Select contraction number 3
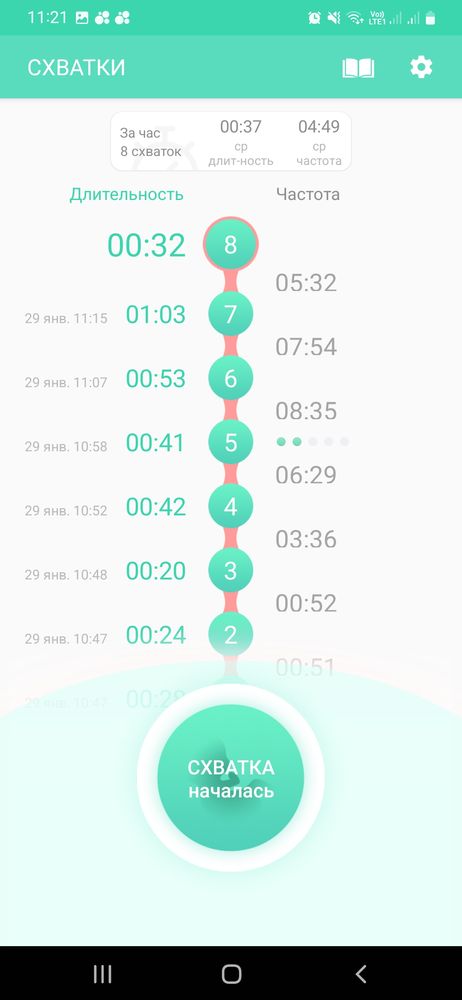This screenshot has width=462, height=1000. click(230, 571)
